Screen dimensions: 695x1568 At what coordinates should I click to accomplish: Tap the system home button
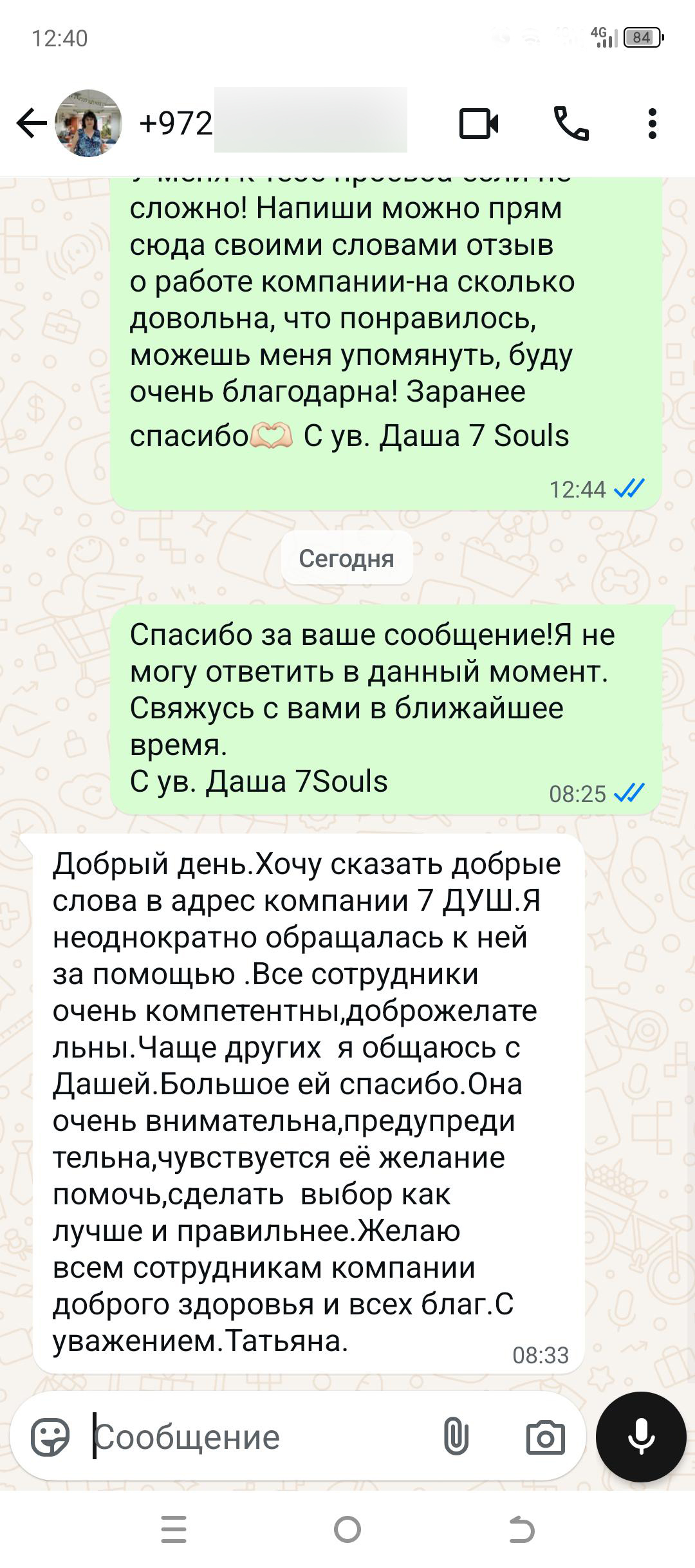(x=347, y=1529)
